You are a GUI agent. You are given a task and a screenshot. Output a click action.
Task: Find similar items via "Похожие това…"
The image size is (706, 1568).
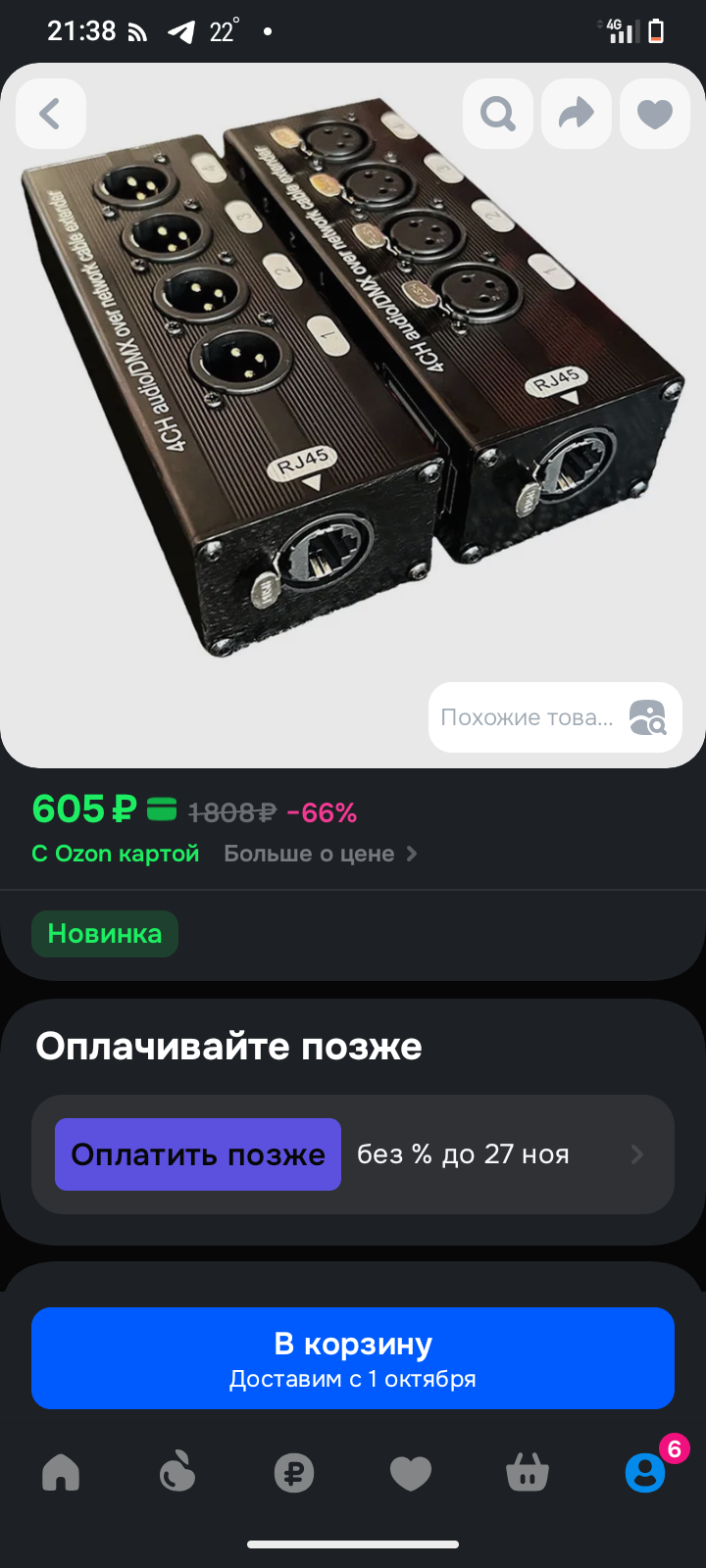pyautogui.click(x=555, y=717)
